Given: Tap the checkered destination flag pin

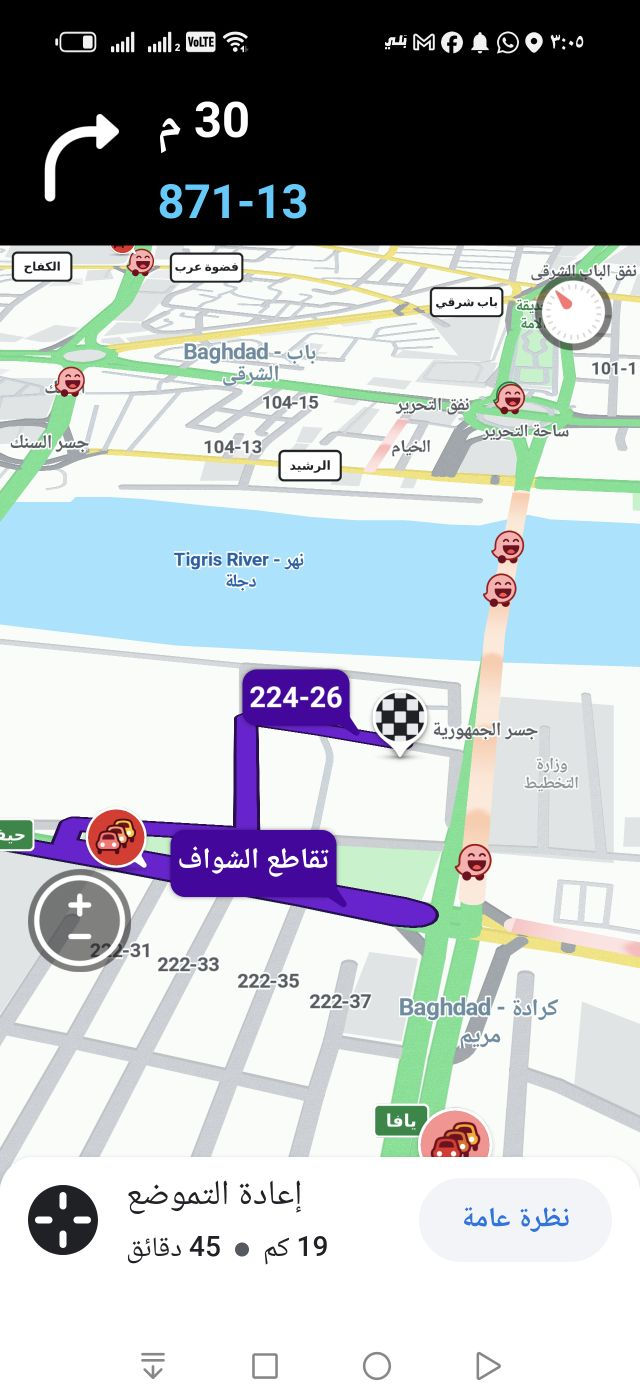Looking at the screenshot, I should point(400,719).
